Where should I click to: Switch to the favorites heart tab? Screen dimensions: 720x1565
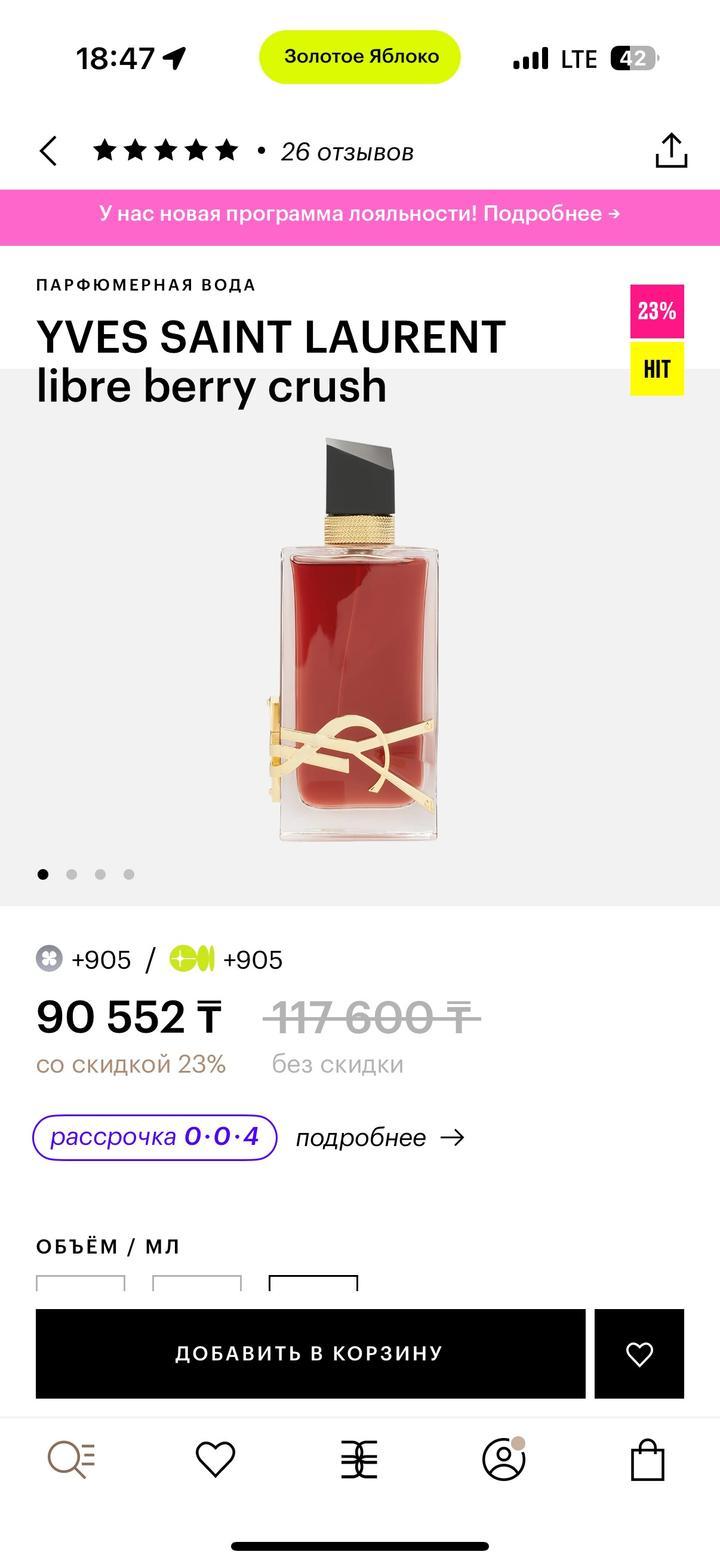215,1460
